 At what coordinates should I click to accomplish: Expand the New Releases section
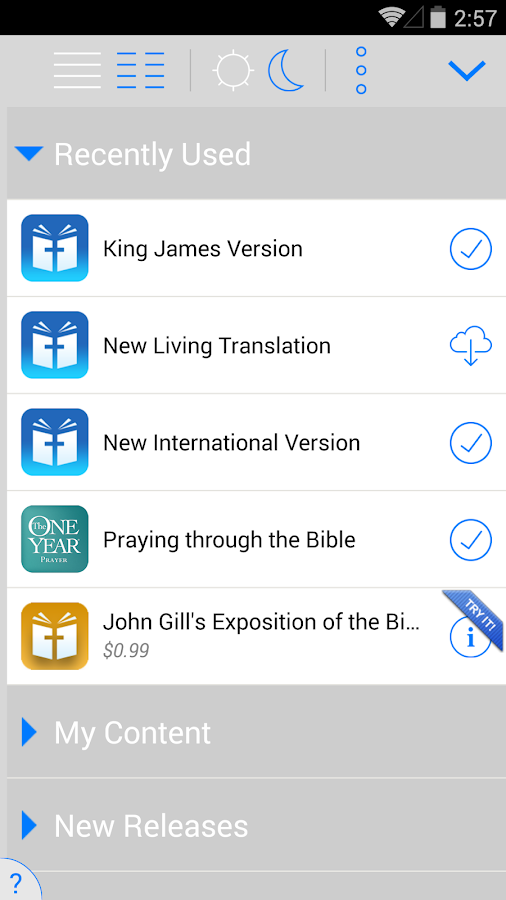coord(256,825)
